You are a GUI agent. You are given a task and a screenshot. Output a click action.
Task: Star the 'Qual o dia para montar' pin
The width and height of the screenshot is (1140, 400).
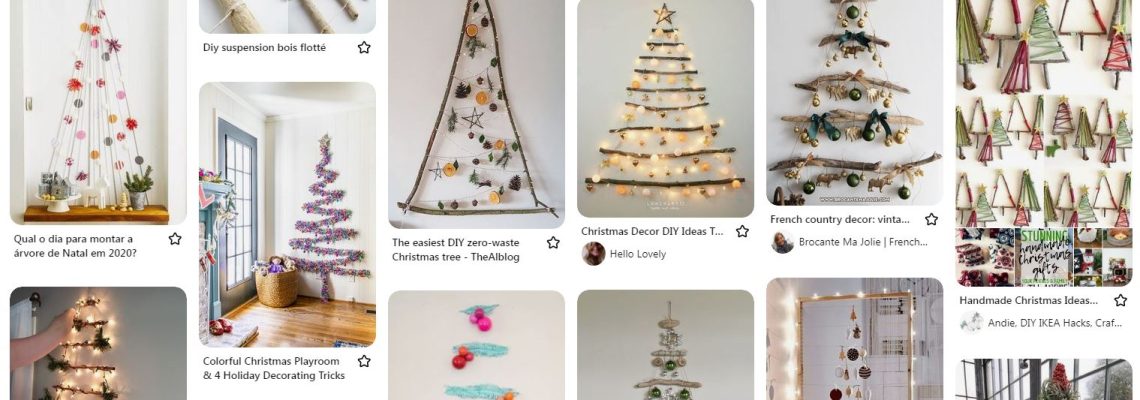click(x=175, y=239)
